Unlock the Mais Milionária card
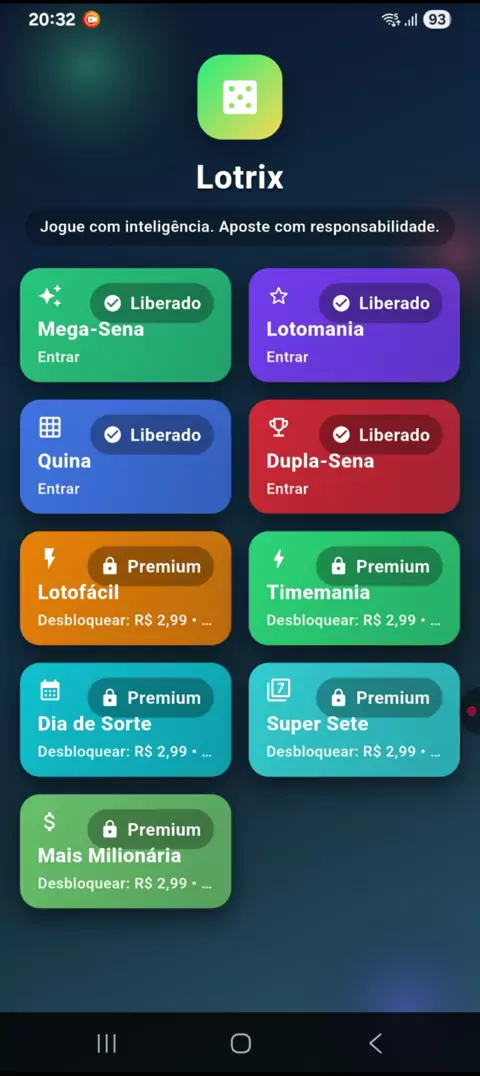 tap(126, 852)
